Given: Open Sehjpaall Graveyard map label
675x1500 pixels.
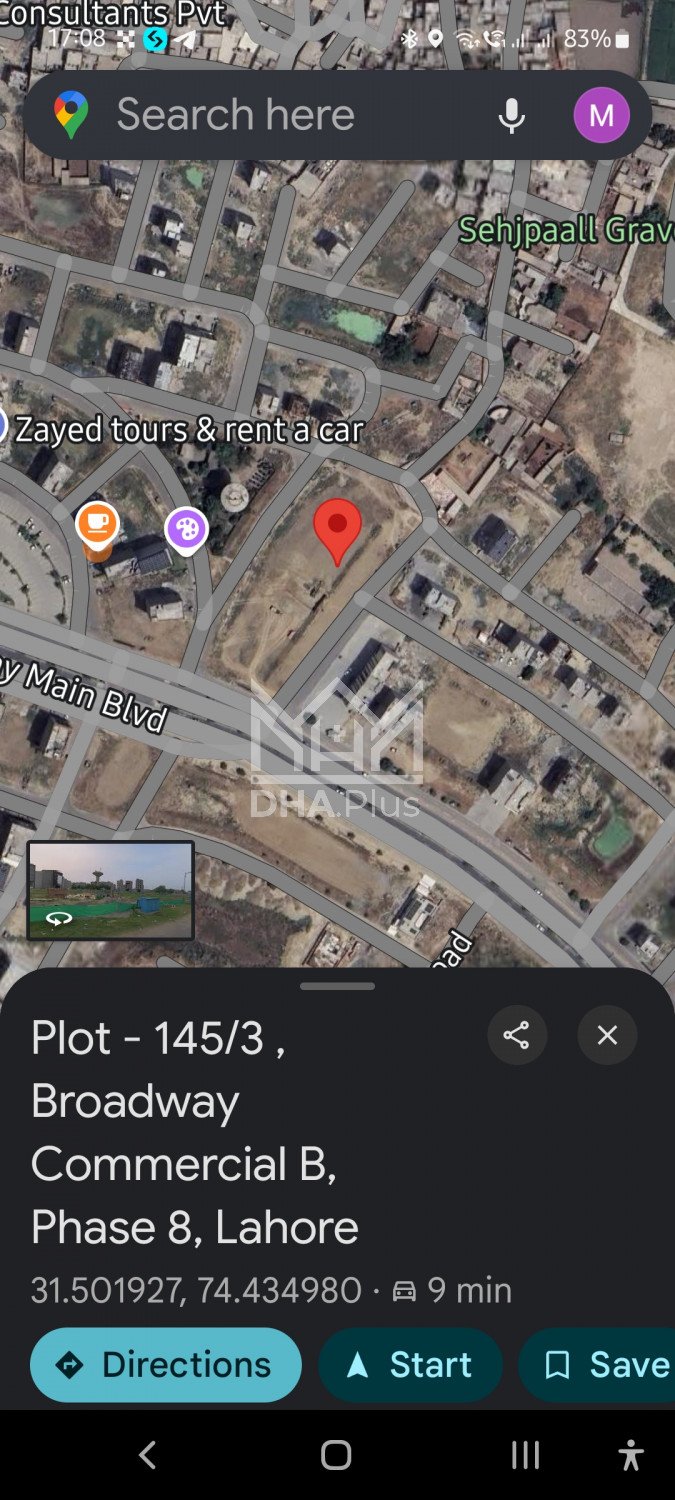Looking at the screenshot, I should pos(565,230).
